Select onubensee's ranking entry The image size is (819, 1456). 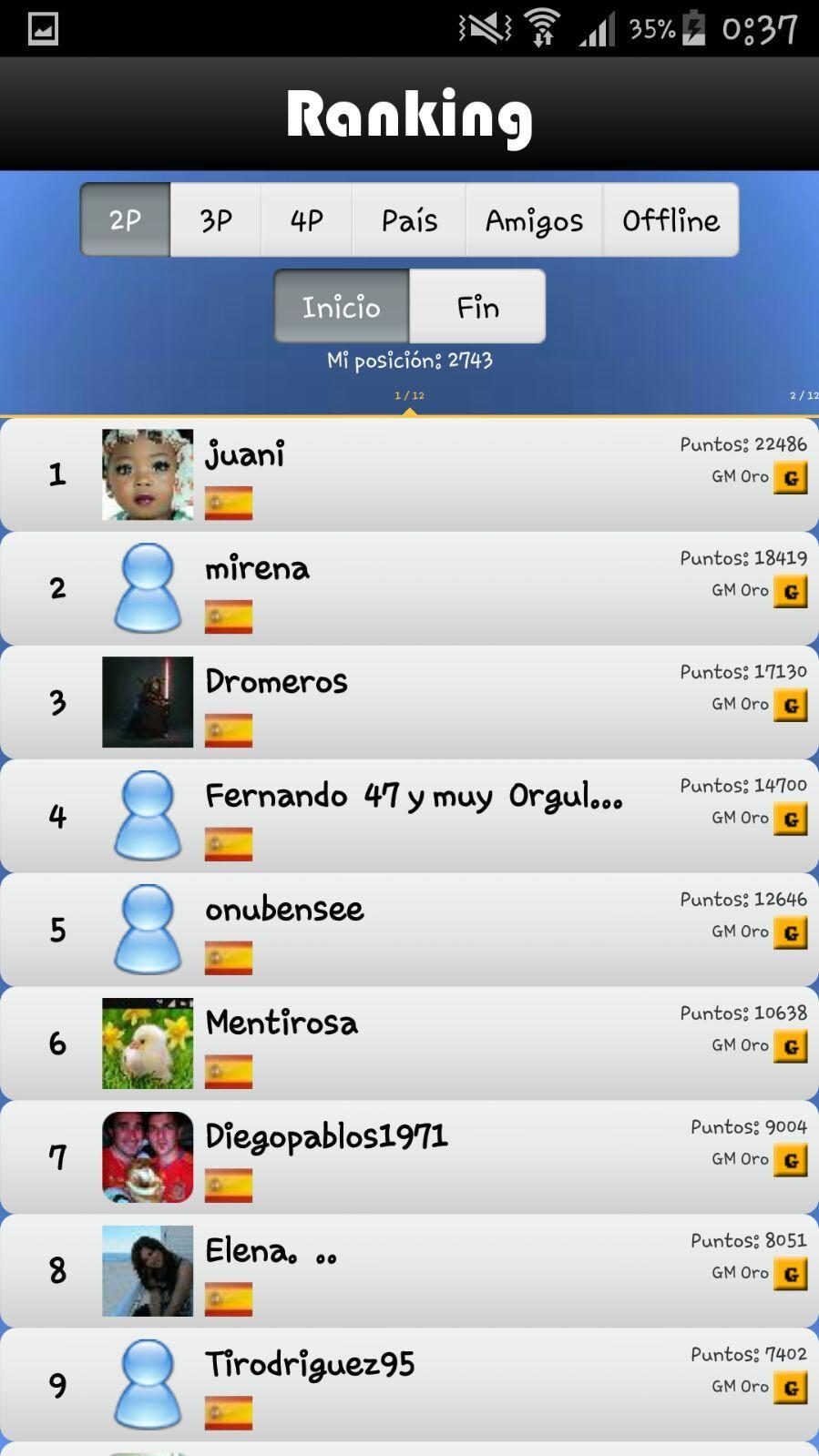[409, 930]
